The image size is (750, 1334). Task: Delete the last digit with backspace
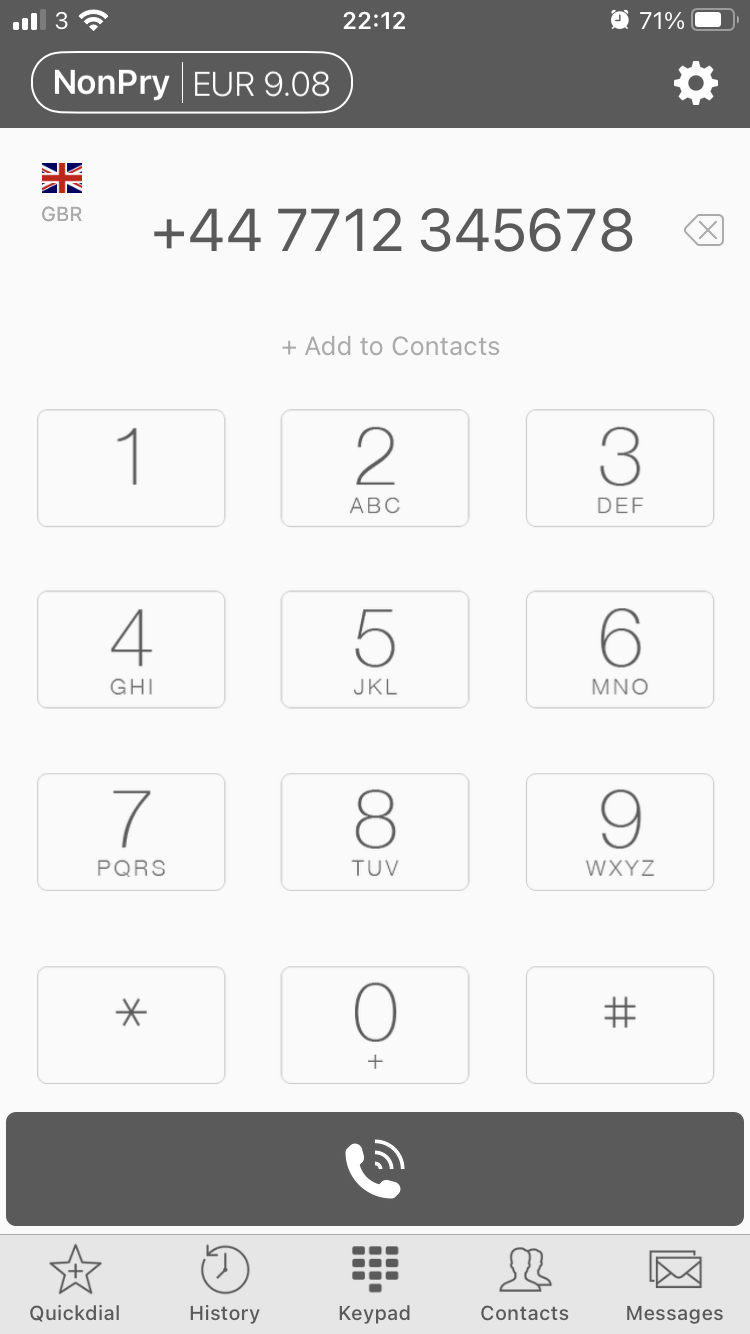(x=704, y=231)
